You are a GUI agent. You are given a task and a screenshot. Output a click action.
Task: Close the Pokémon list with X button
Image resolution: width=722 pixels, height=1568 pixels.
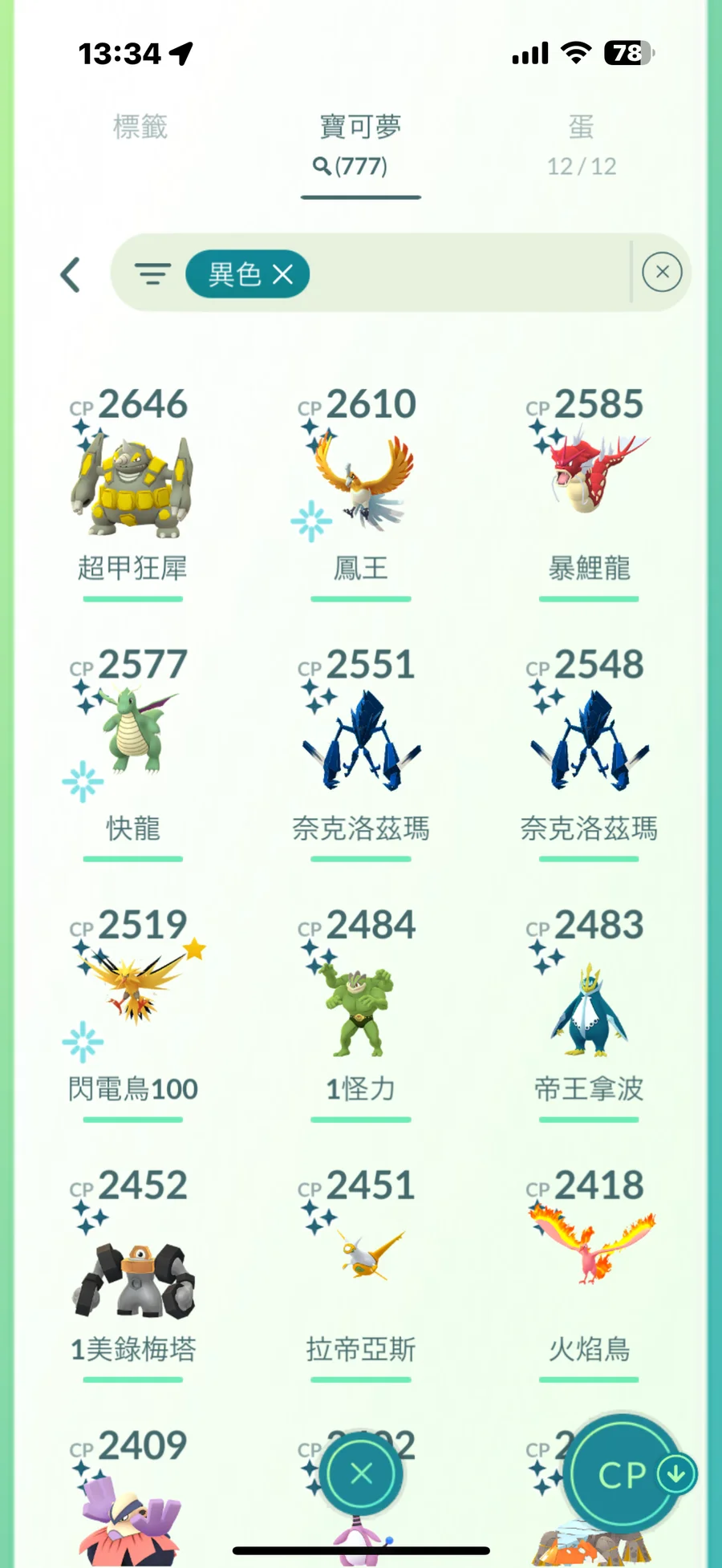pos(361,1473)
